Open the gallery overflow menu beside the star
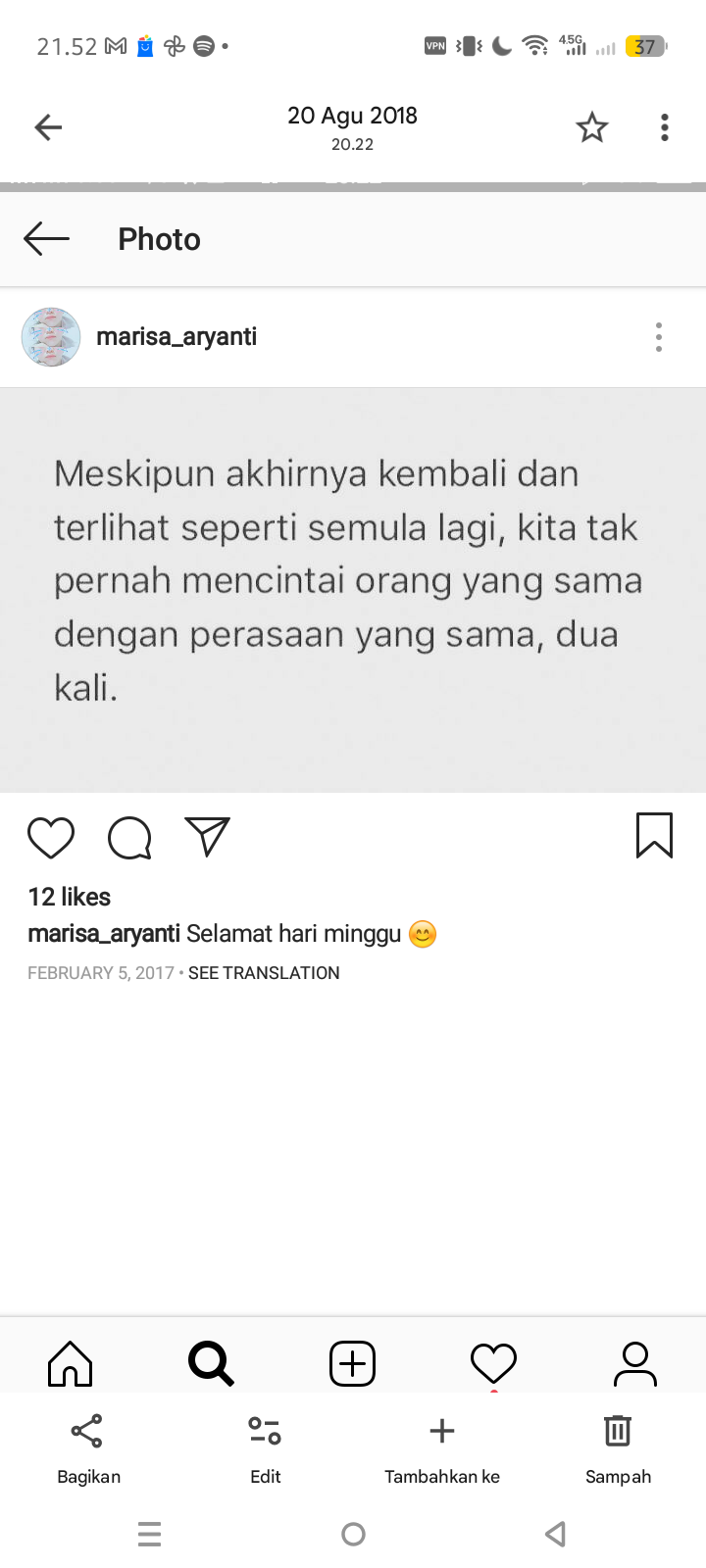 tap(665, 127)
